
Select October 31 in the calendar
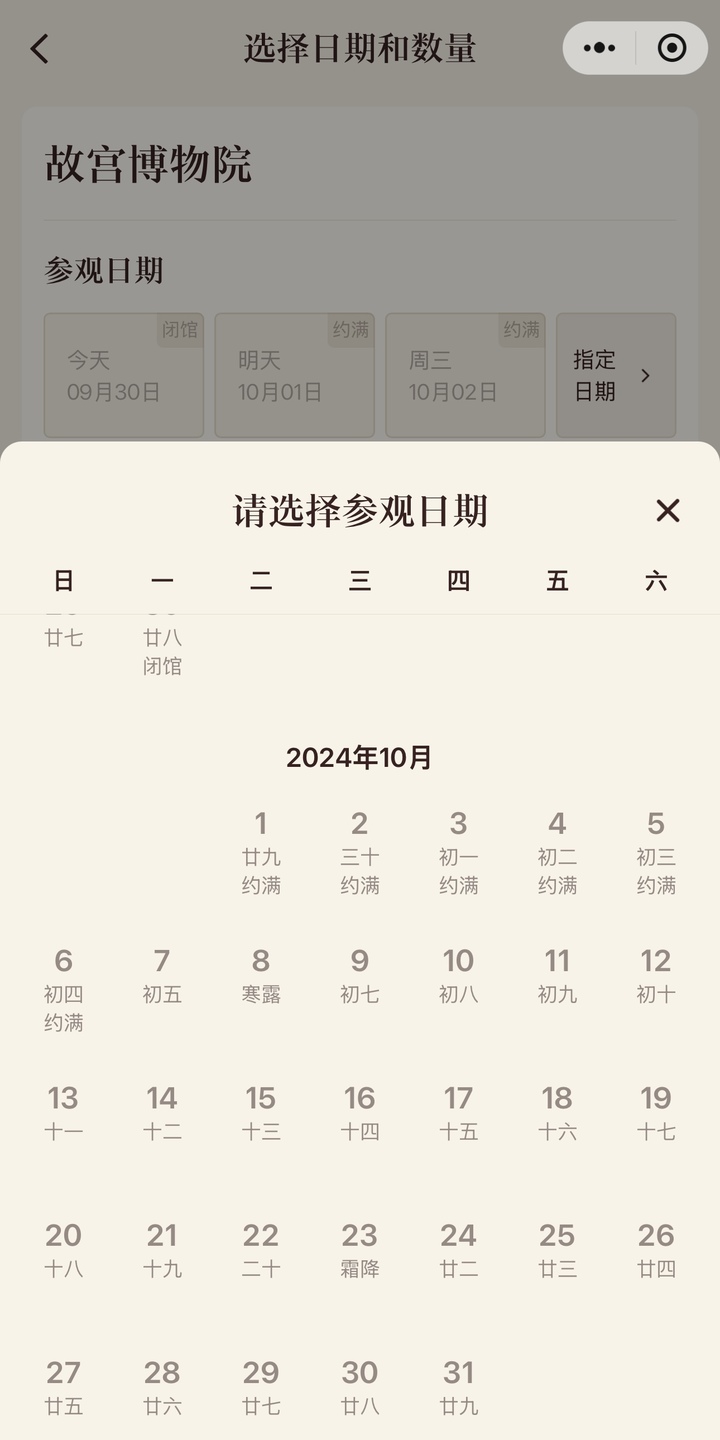click(x=458, y=1386)
